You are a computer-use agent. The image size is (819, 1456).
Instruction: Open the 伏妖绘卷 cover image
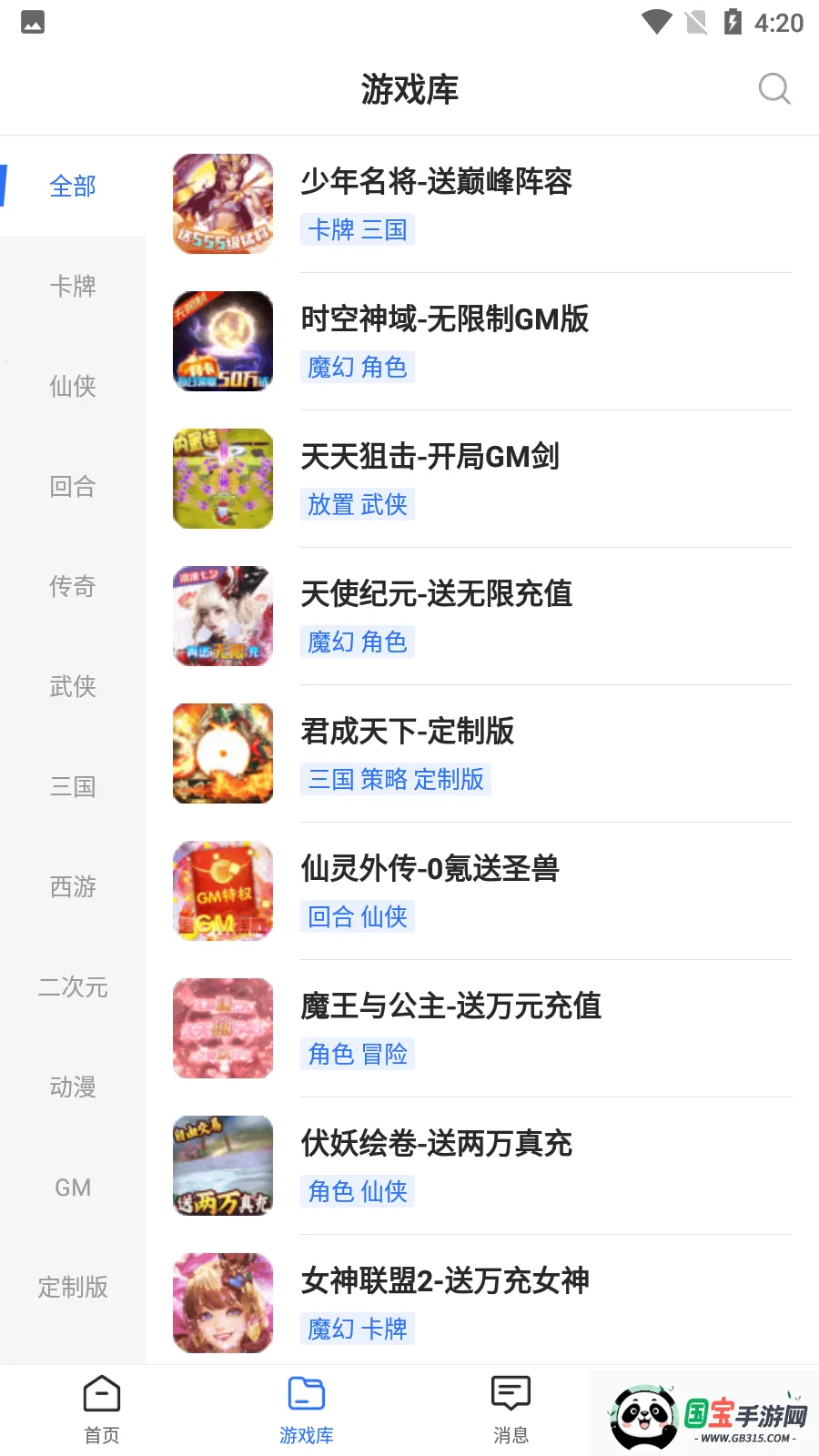click(222, 1166)
